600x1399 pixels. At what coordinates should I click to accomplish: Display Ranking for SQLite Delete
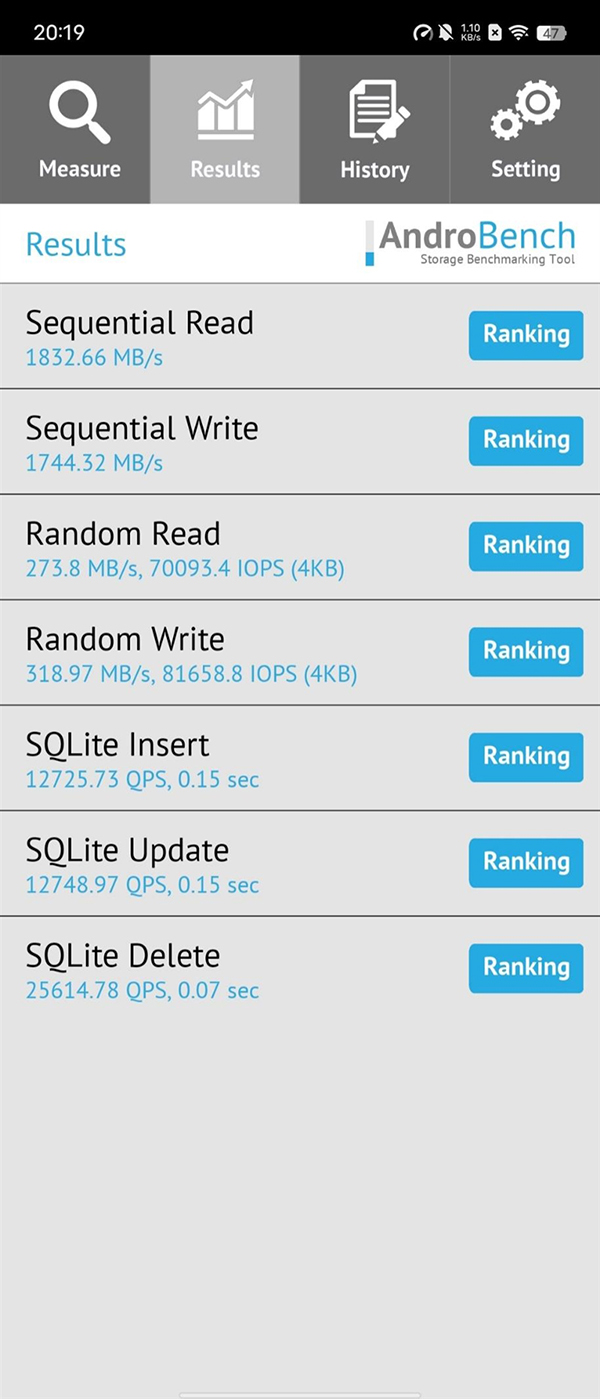coord(526,968)
